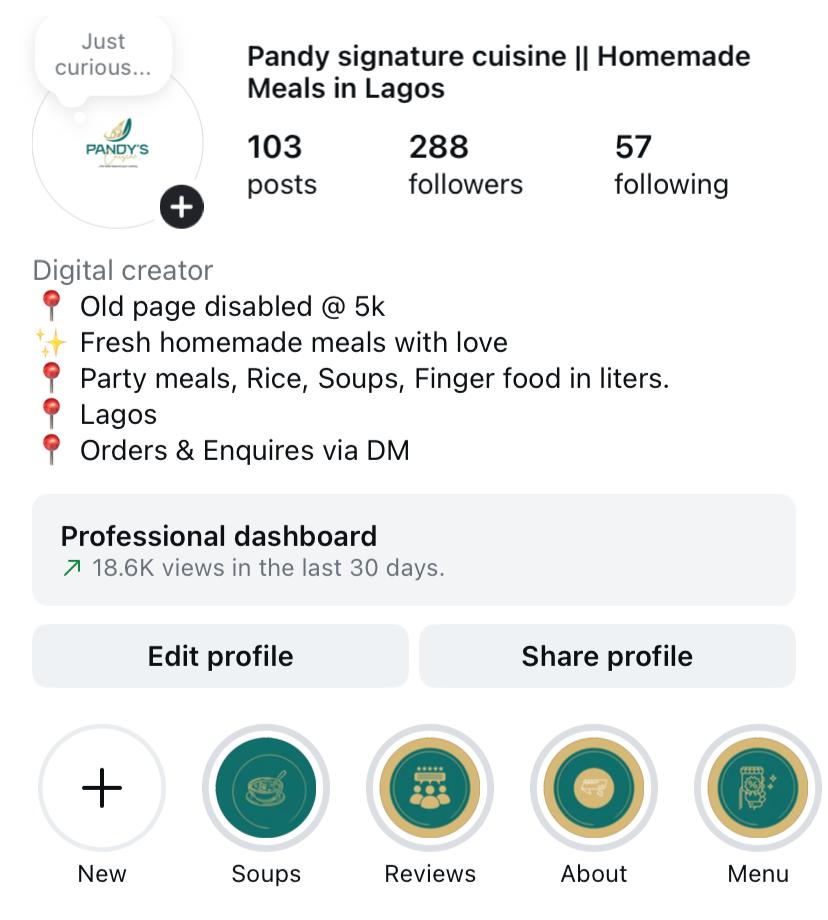Open the 57 following list

pyautogui.click(x=671, y=164)
